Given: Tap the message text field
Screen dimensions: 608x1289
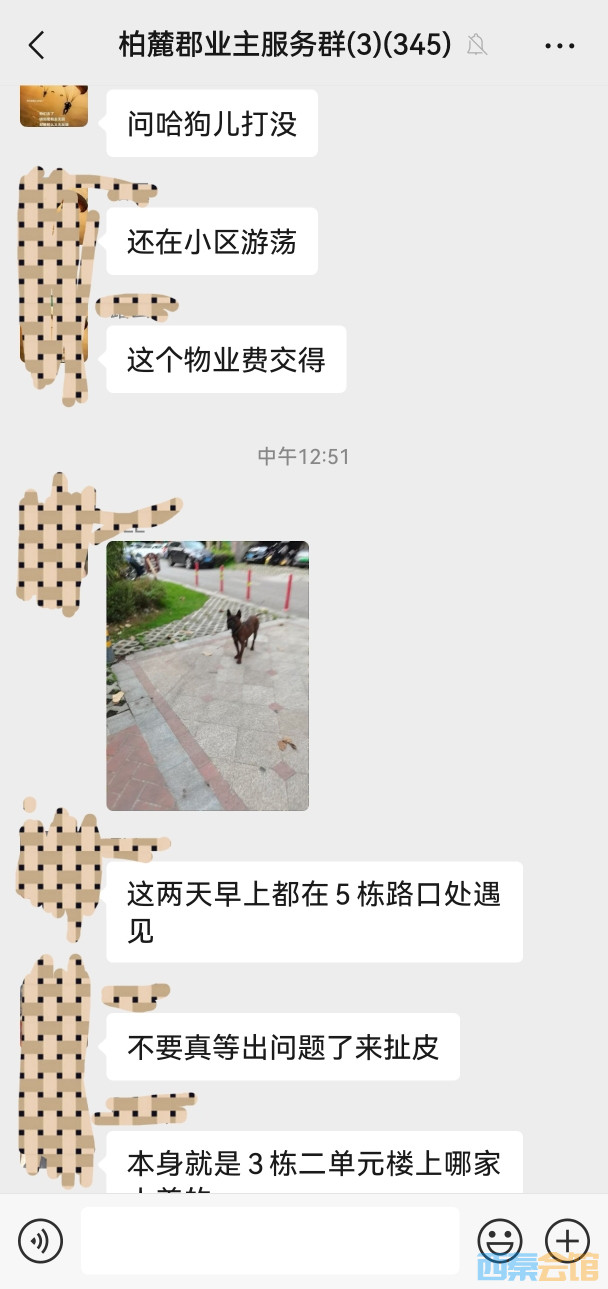Looking at the screenshot, I should click(x=270, y=1241).
